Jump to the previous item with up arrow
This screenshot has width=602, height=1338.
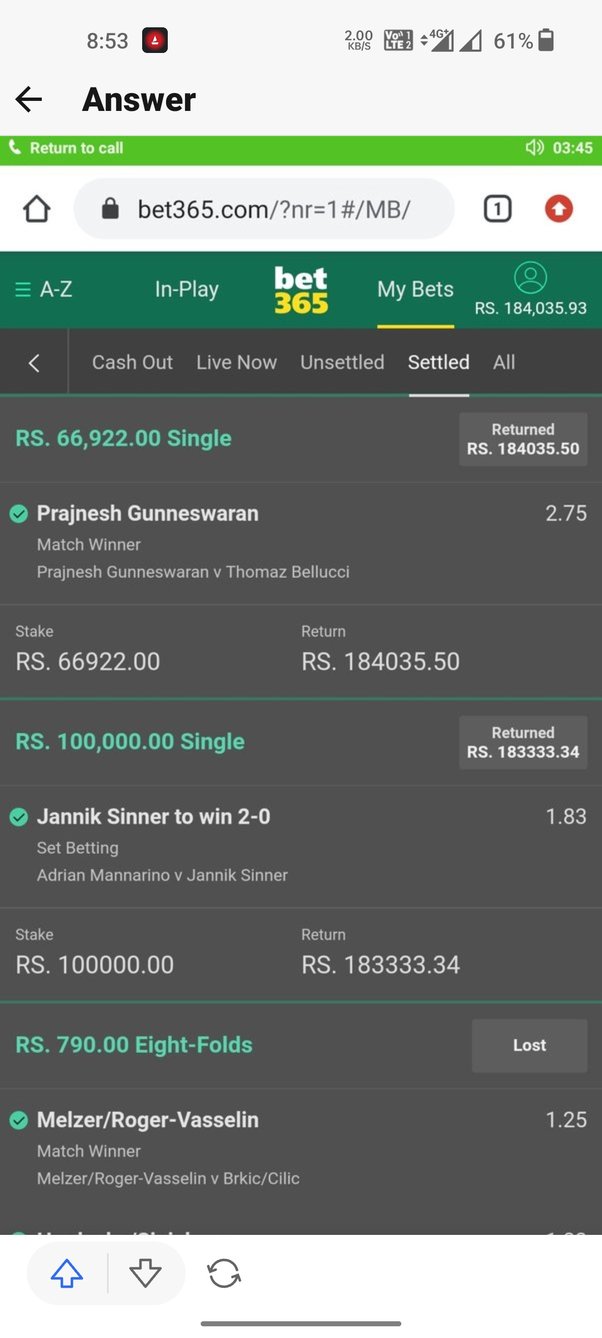click(66, 1274)
